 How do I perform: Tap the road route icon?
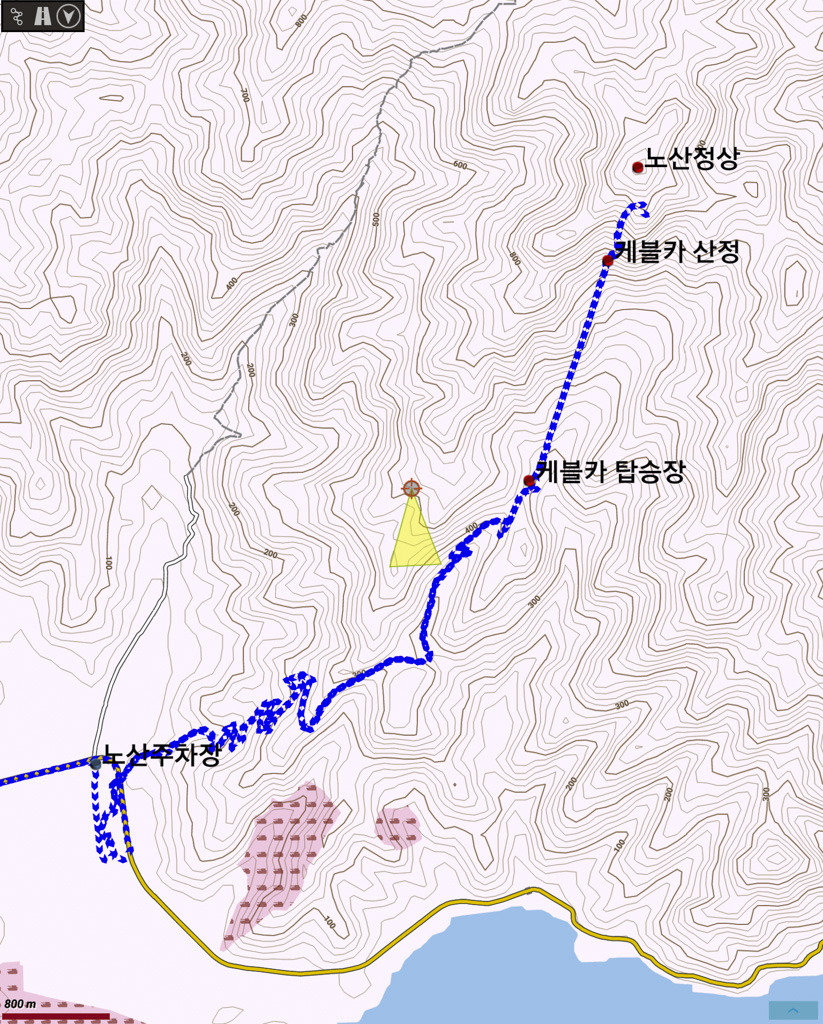42,15
